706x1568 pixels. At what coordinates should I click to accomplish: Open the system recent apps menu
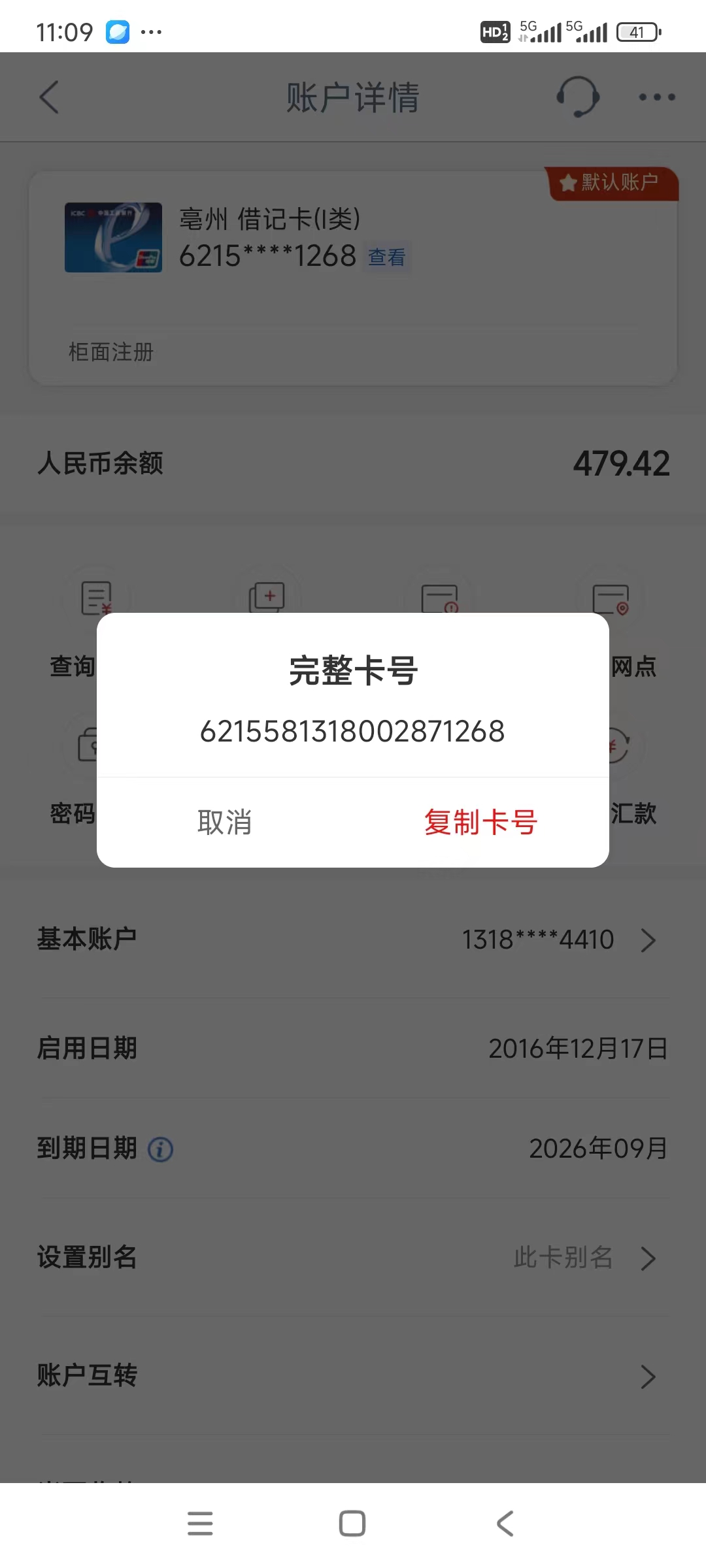(x=200, y=1524)
